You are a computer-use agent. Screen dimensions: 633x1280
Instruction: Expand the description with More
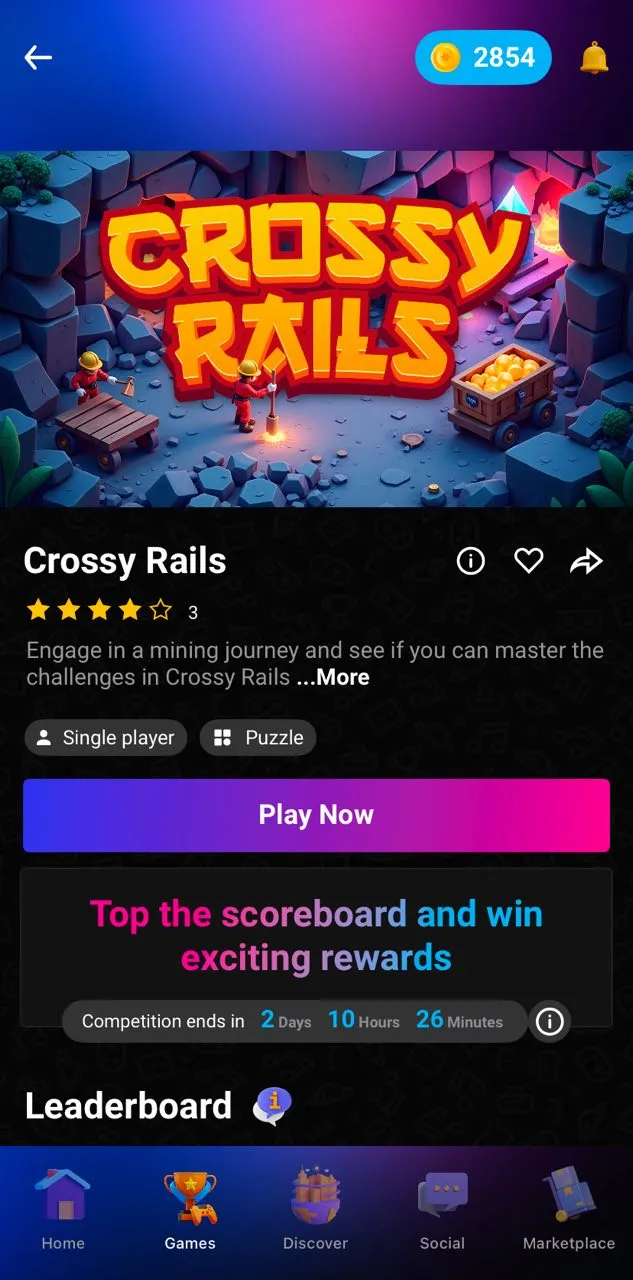(x=333, y=677)
